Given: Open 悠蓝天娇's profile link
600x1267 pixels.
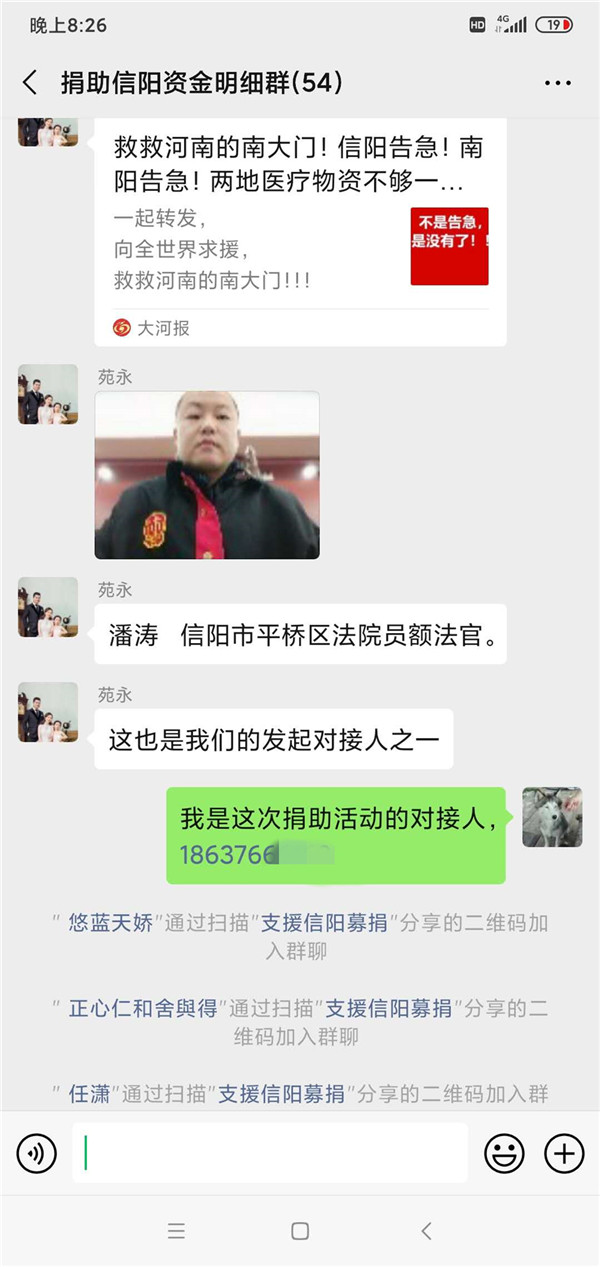Looking at the screenshot, I should (x=111, y=923).
